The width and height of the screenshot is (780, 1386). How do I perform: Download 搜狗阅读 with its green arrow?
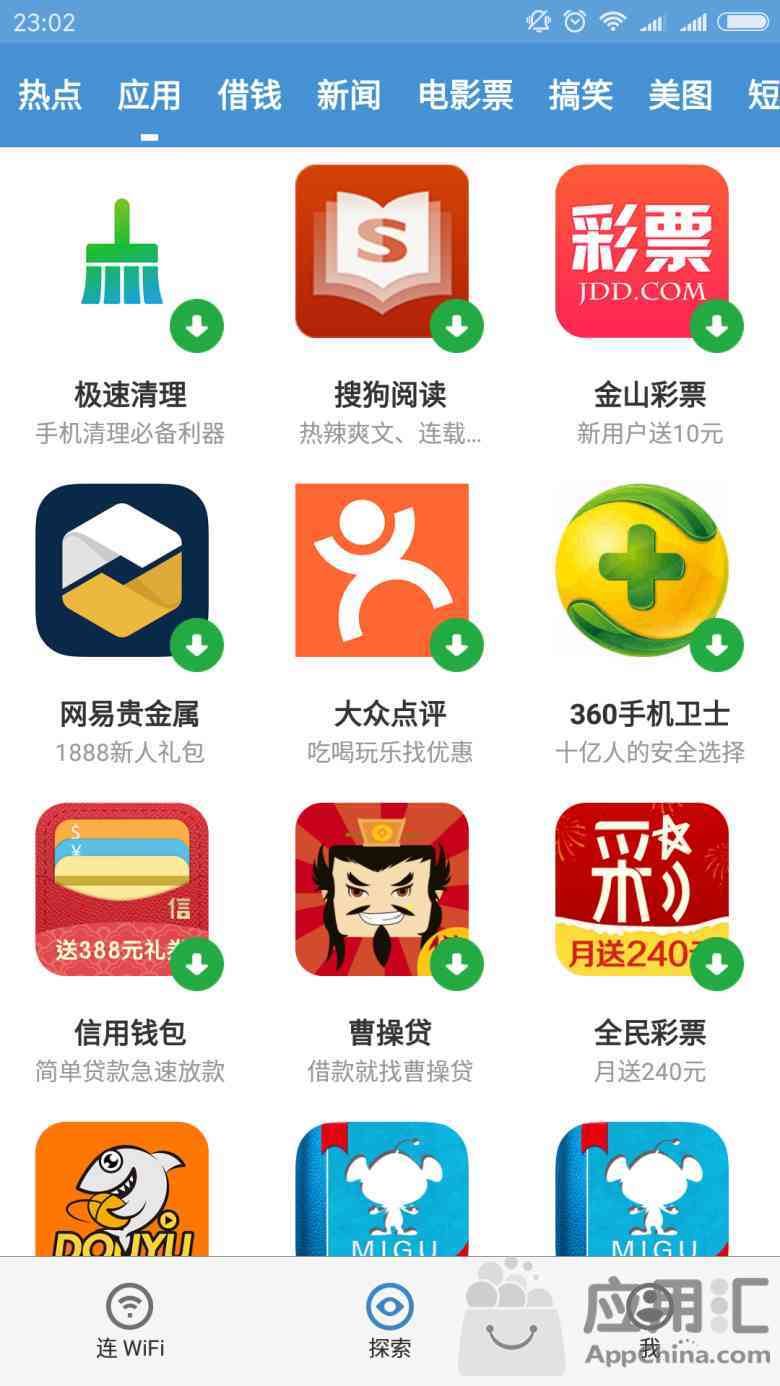pos(456,326)
